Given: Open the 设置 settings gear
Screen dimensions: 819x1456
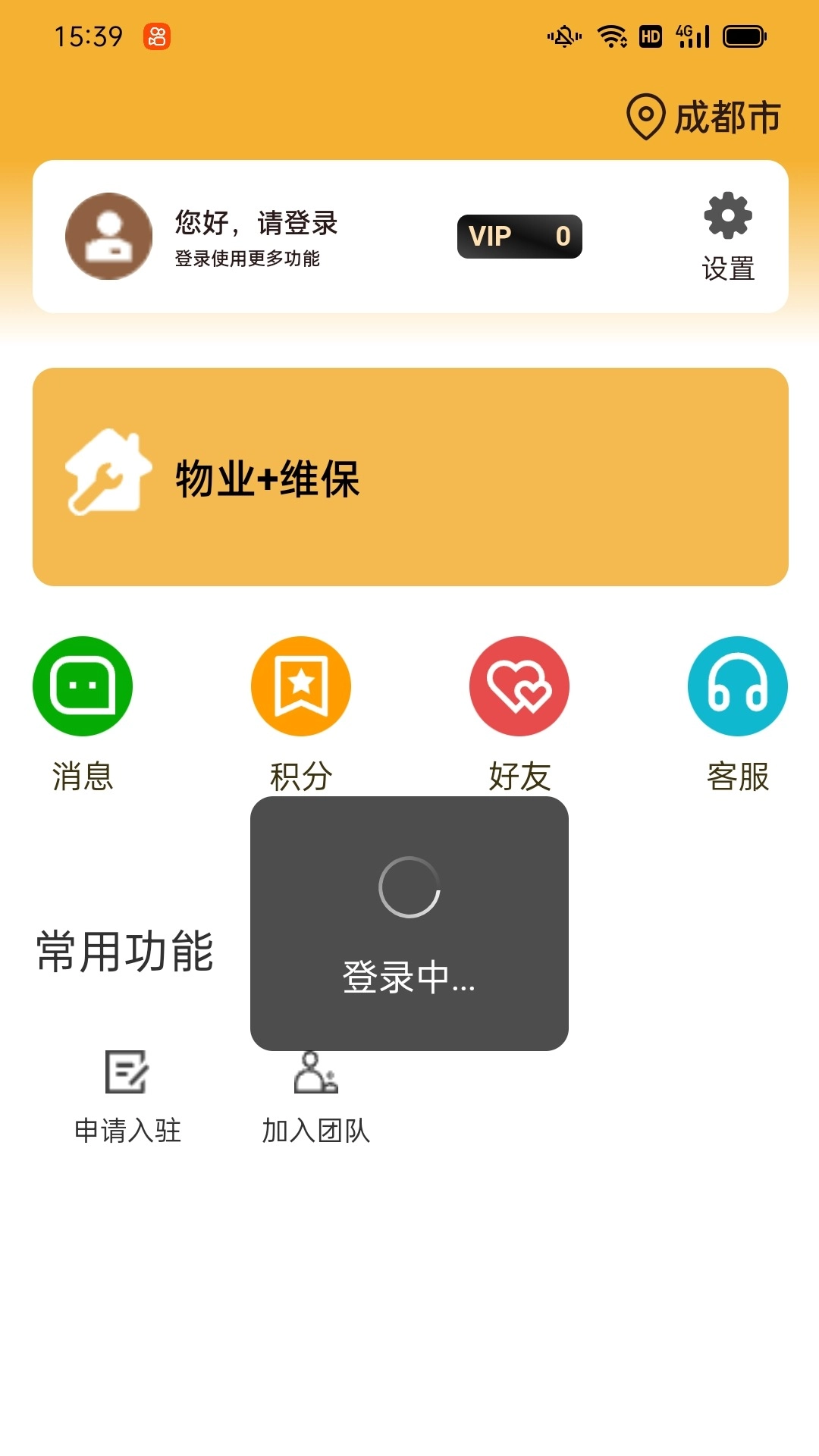Looking at the screenshot, I should pos(727,217).
